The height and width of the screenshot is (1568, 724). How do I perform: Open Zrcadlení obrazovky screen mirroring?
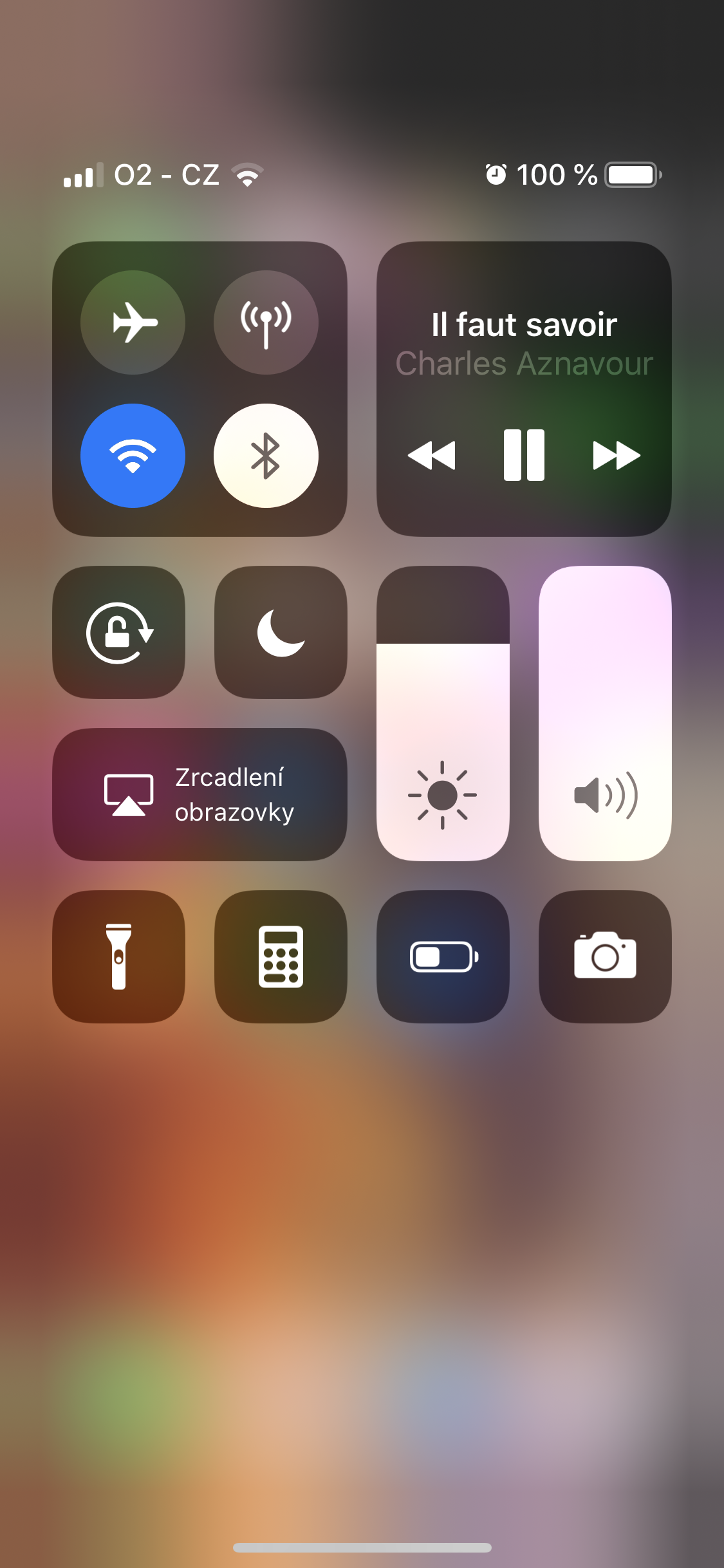(x=200, y=794)
